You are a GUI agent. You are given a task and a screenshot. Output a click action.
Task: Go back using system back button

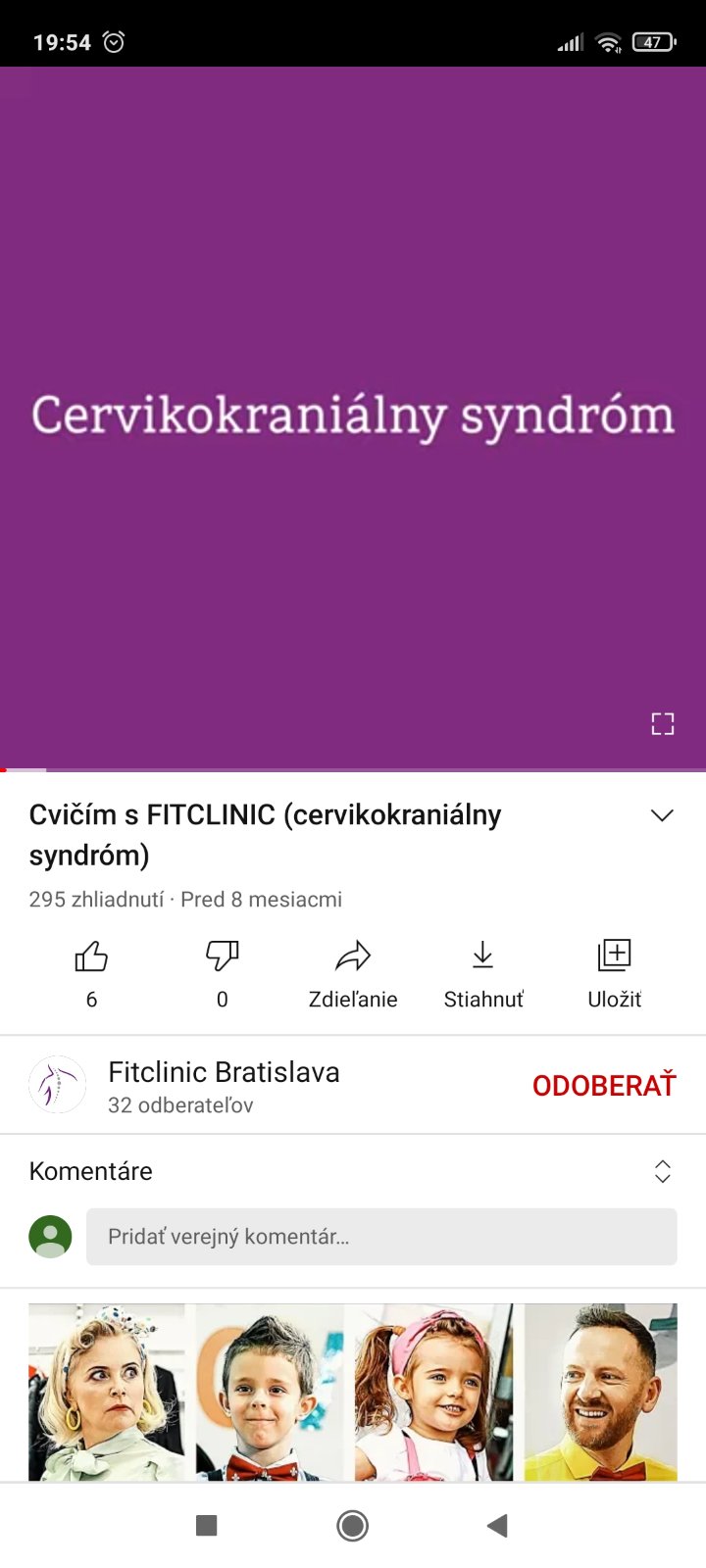pos(497,1525)
